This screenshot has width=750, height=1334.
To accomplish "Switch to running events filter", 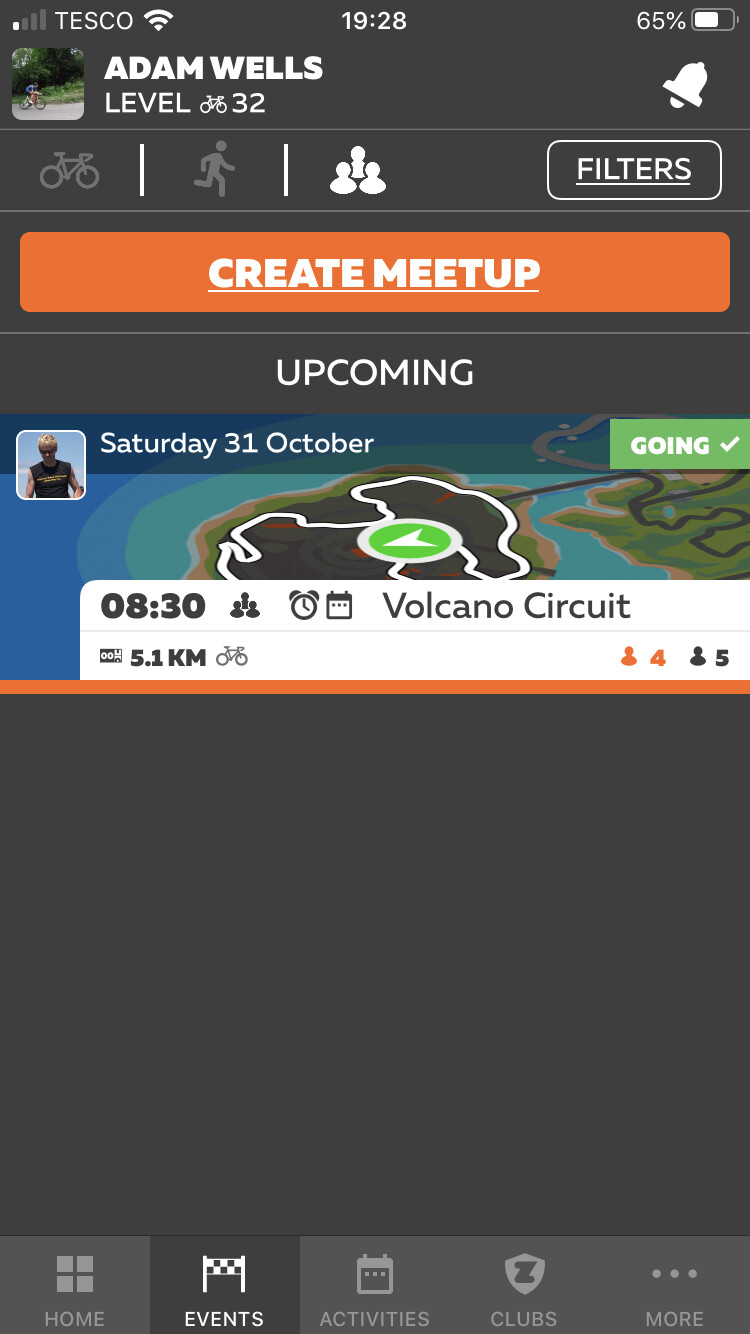I will pos(214,169).
